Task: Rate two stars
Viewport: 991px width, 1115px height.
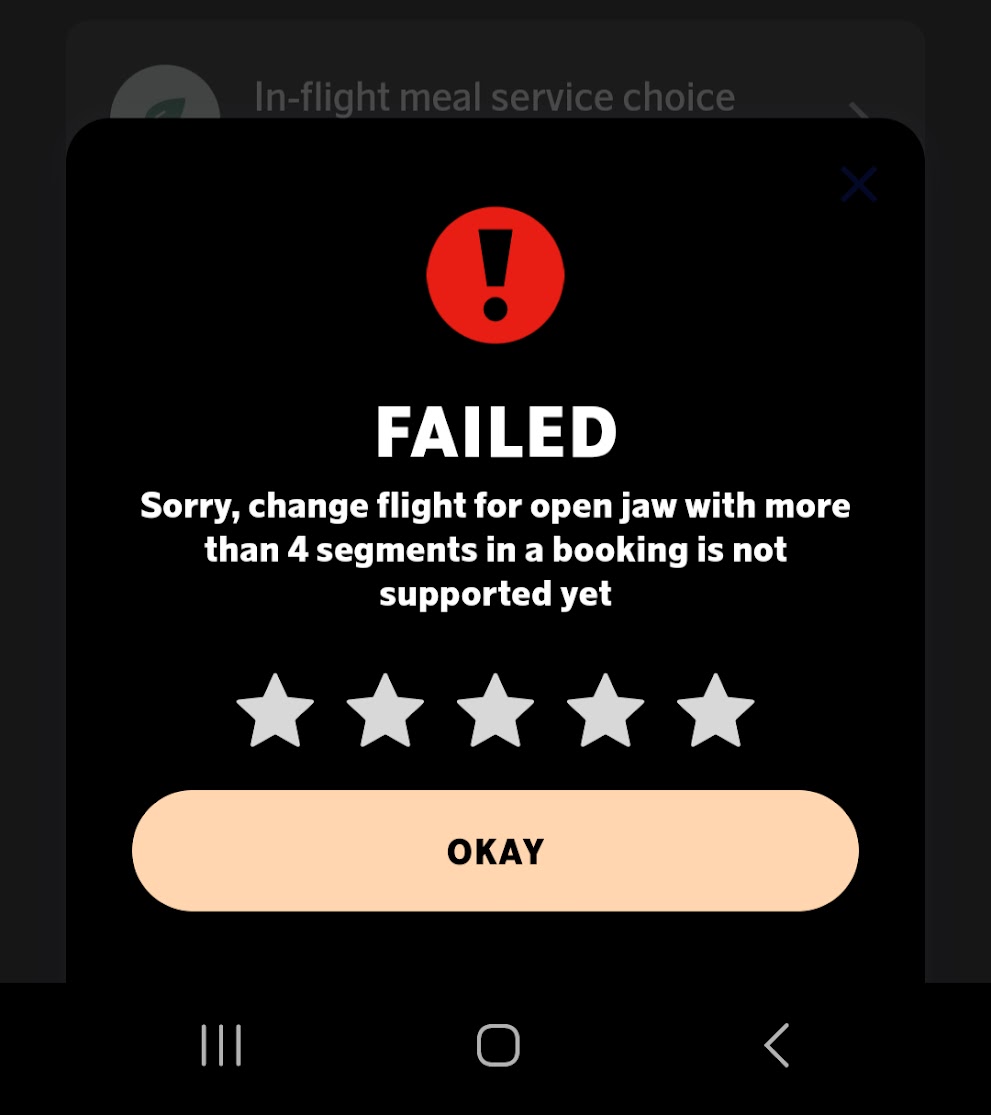Action: [385, 711]
